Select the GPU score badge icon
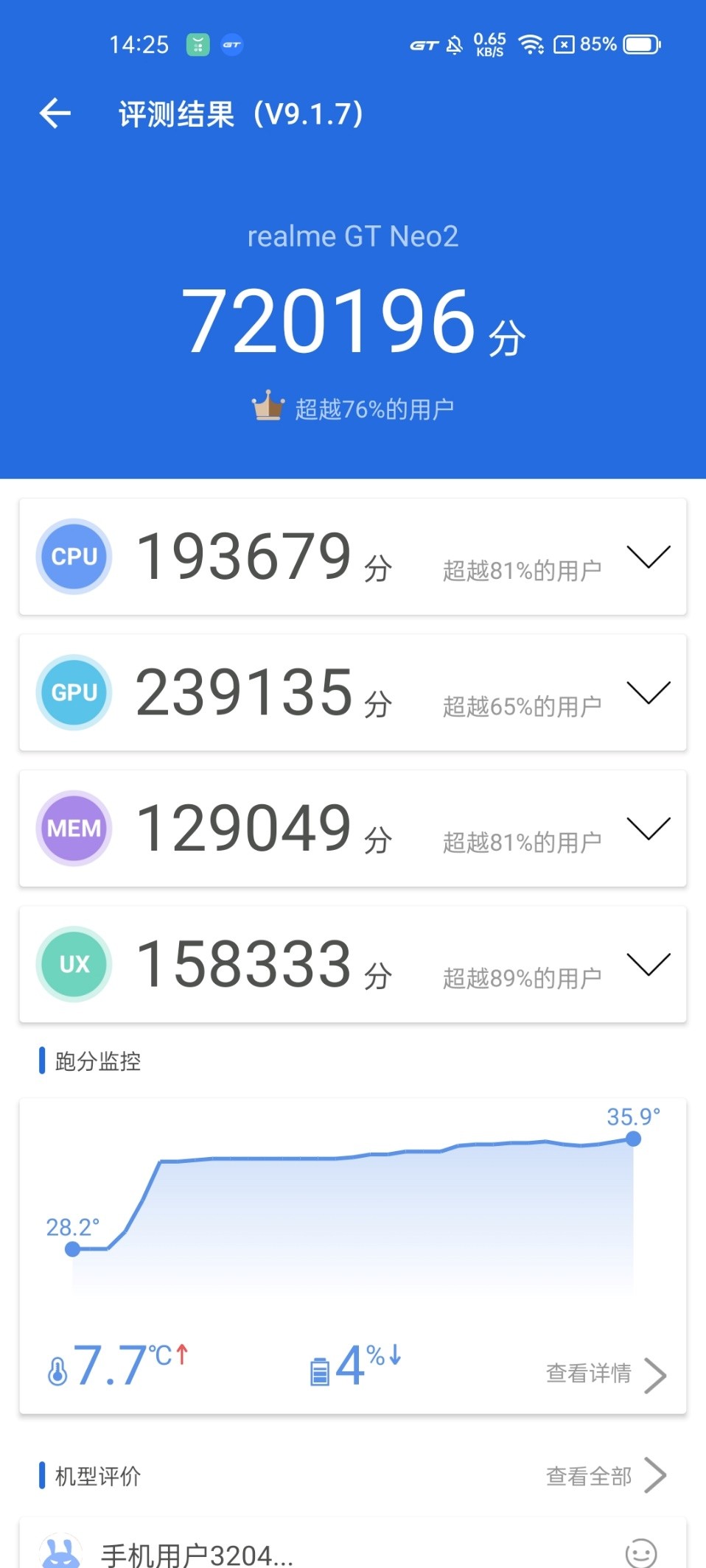706x1568 pixels. click(74, 692)
